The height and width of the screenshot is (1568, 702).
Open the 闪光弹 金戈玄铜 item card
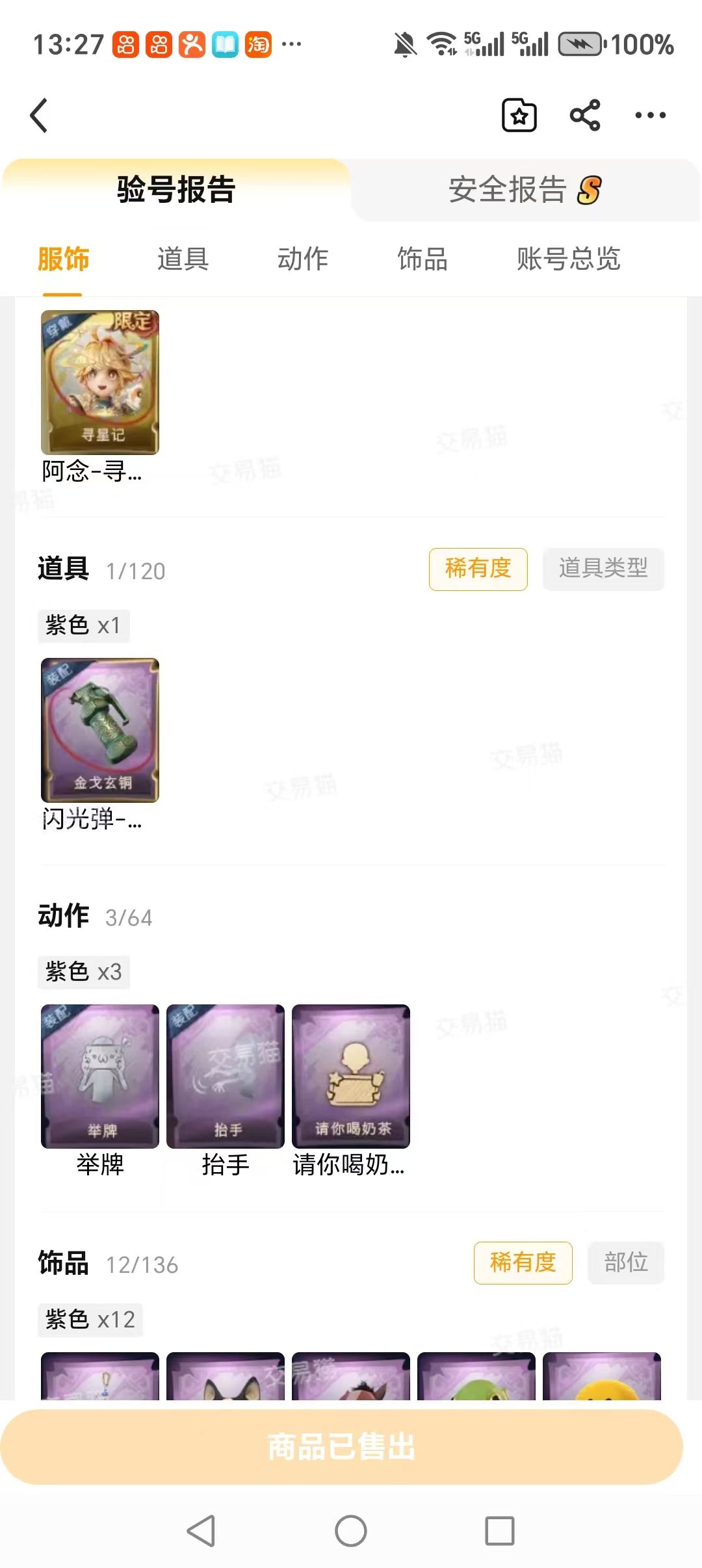coord(100,744)
